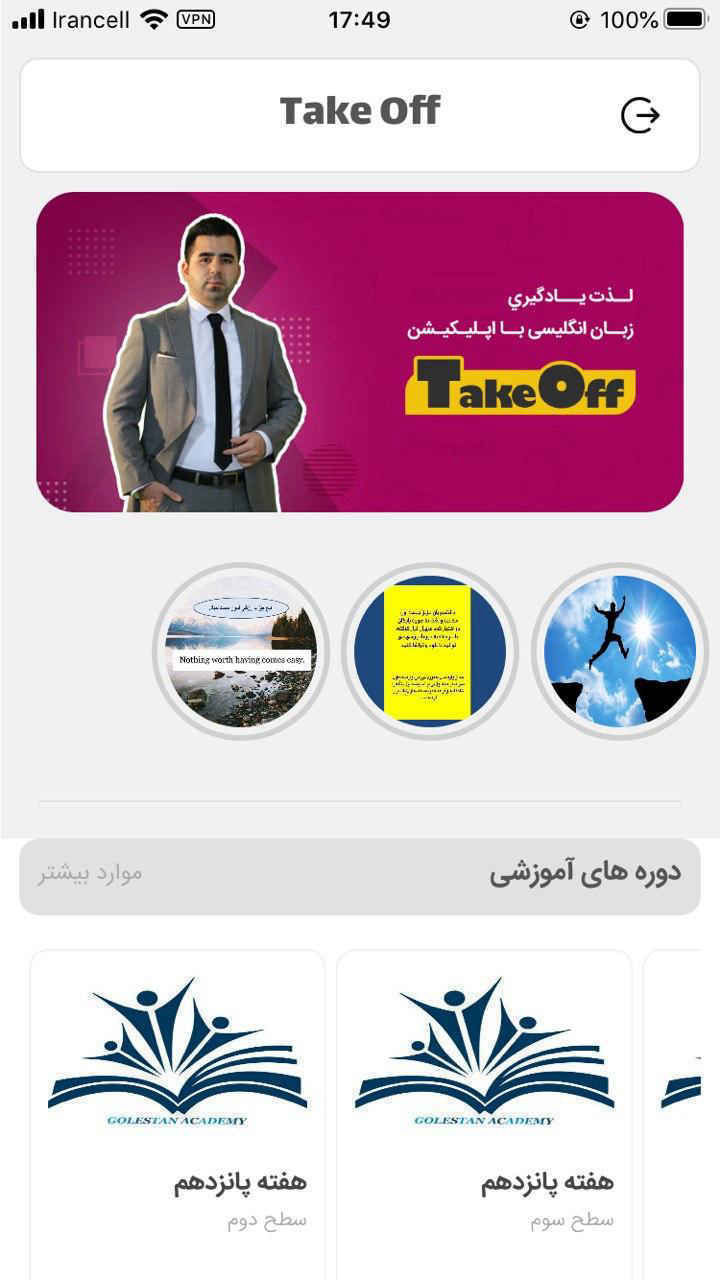Open the story with the jumping silhouette
This screenshot has height=1280, width=720.
coord(619,651)
